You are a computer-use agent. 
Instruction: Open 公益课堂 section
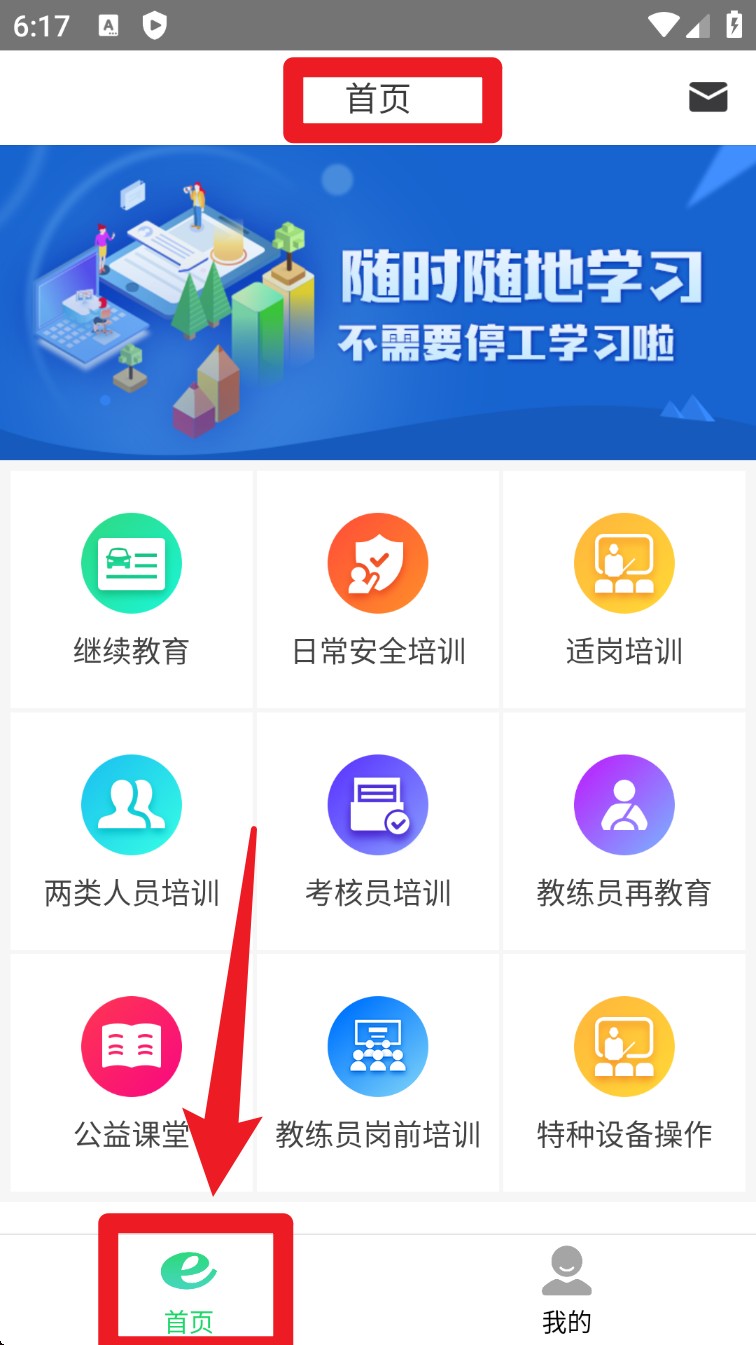131,1073
